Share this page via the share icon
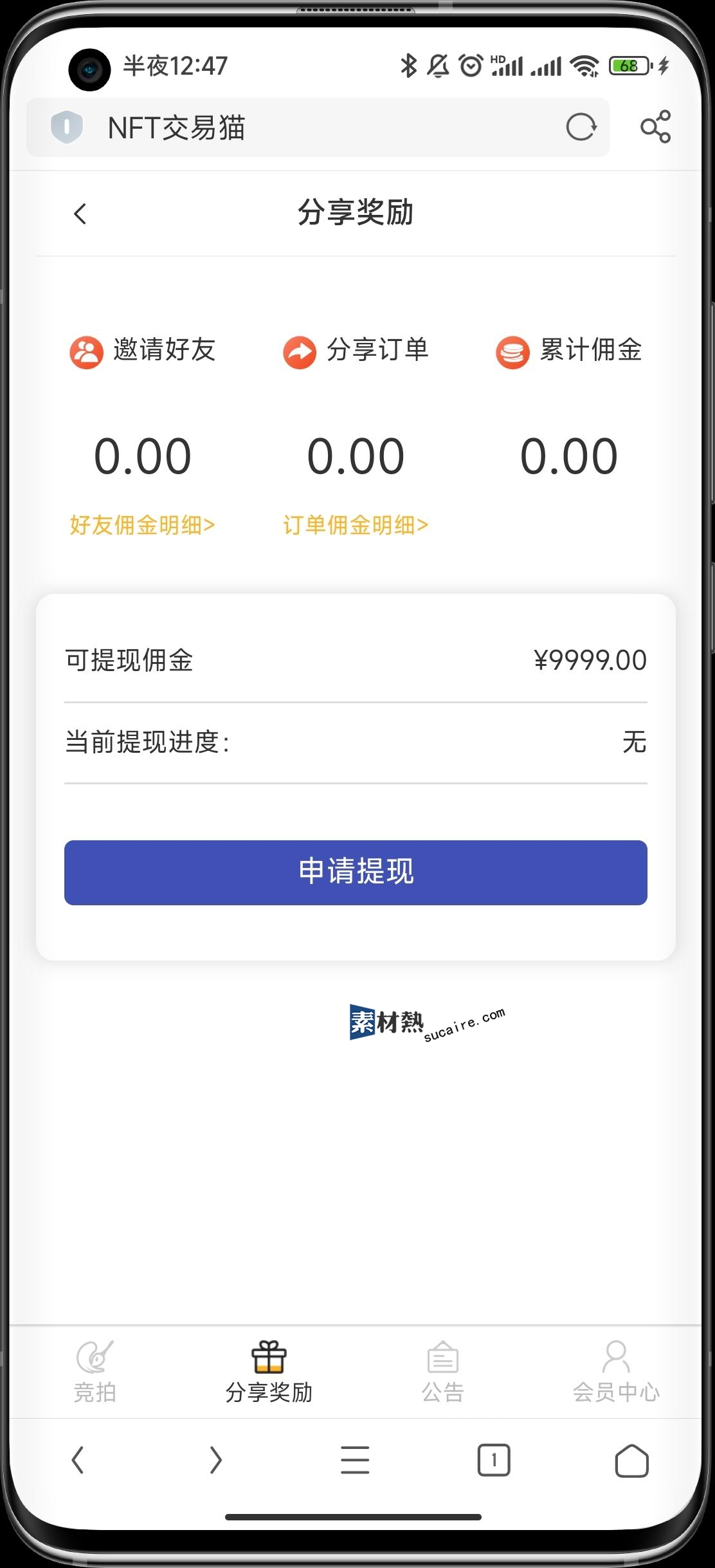Viewport: 715px width, 1568px height. [x=655, y=127]
